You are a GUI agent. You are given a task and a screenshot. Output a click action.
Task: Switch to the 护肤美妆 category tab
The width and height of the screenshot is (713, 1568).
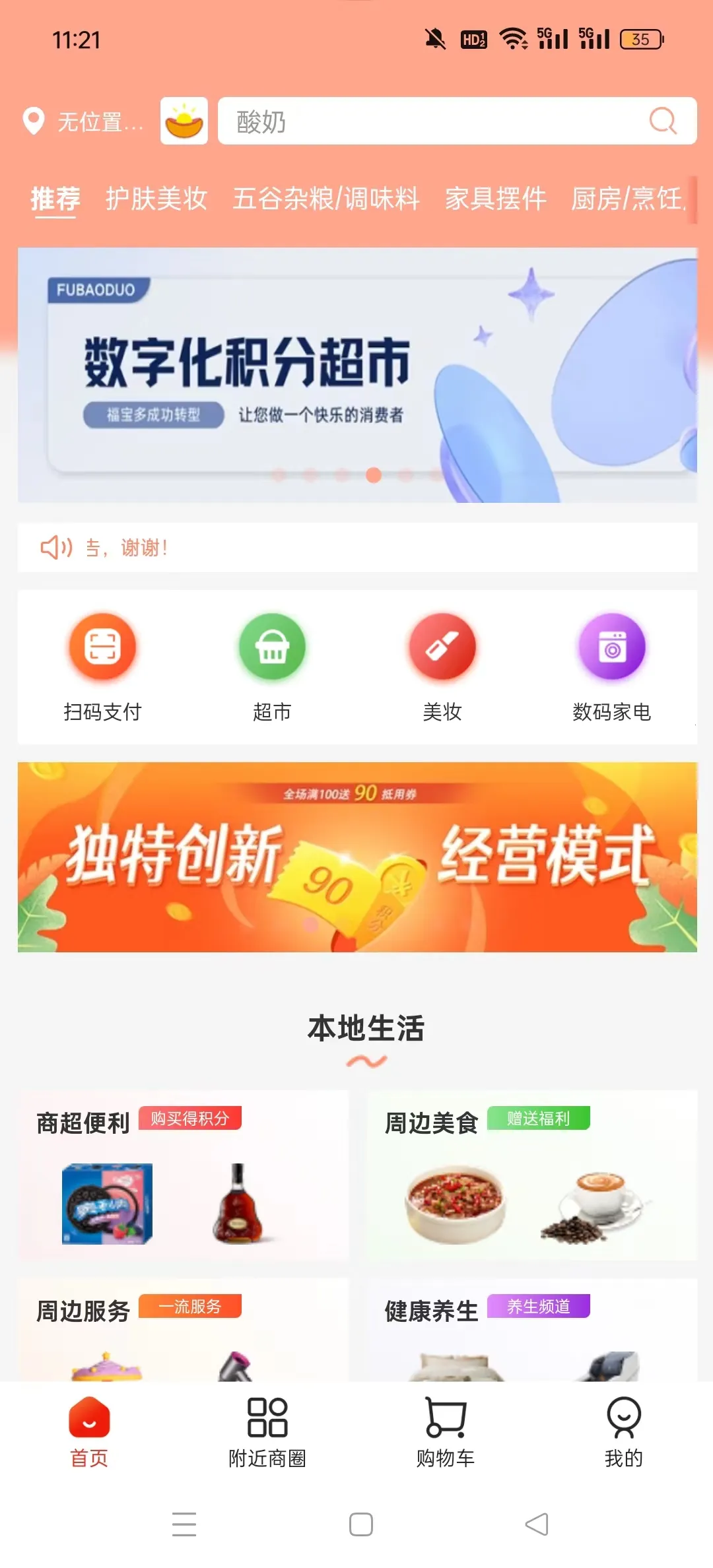(x=156, y=199)
